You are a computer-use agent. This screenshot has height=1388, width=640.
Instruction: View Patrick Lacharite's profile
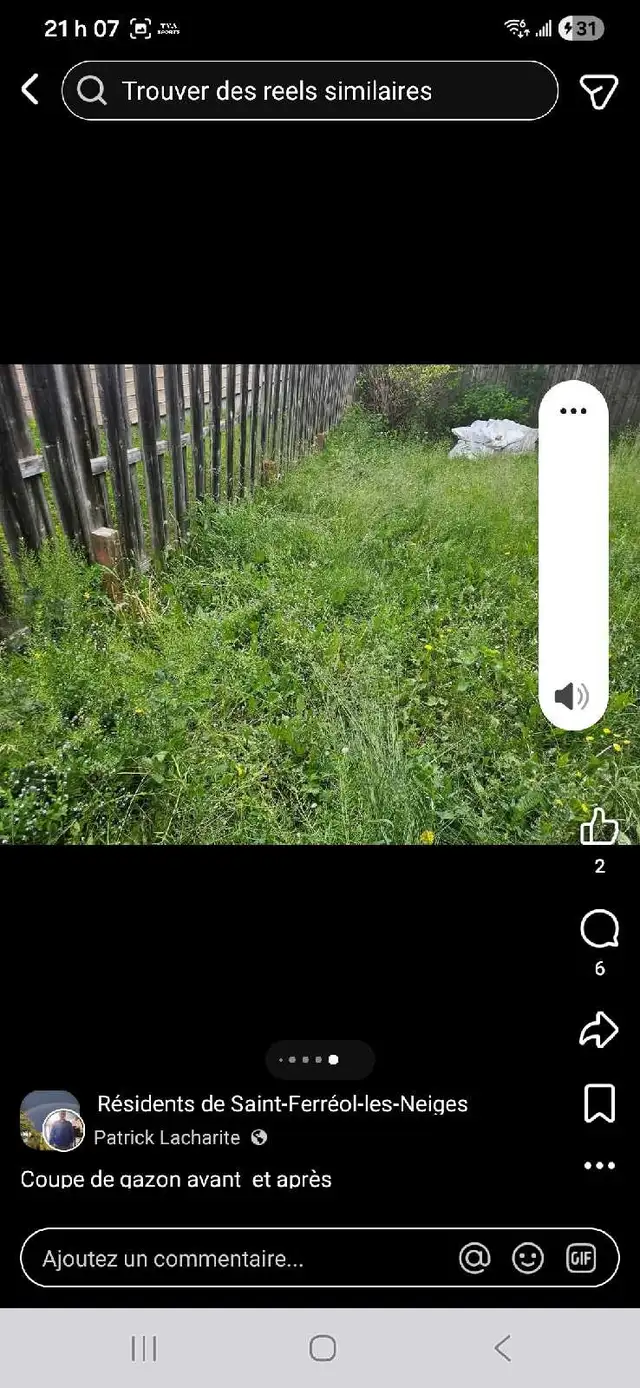tap(167, 1137)
